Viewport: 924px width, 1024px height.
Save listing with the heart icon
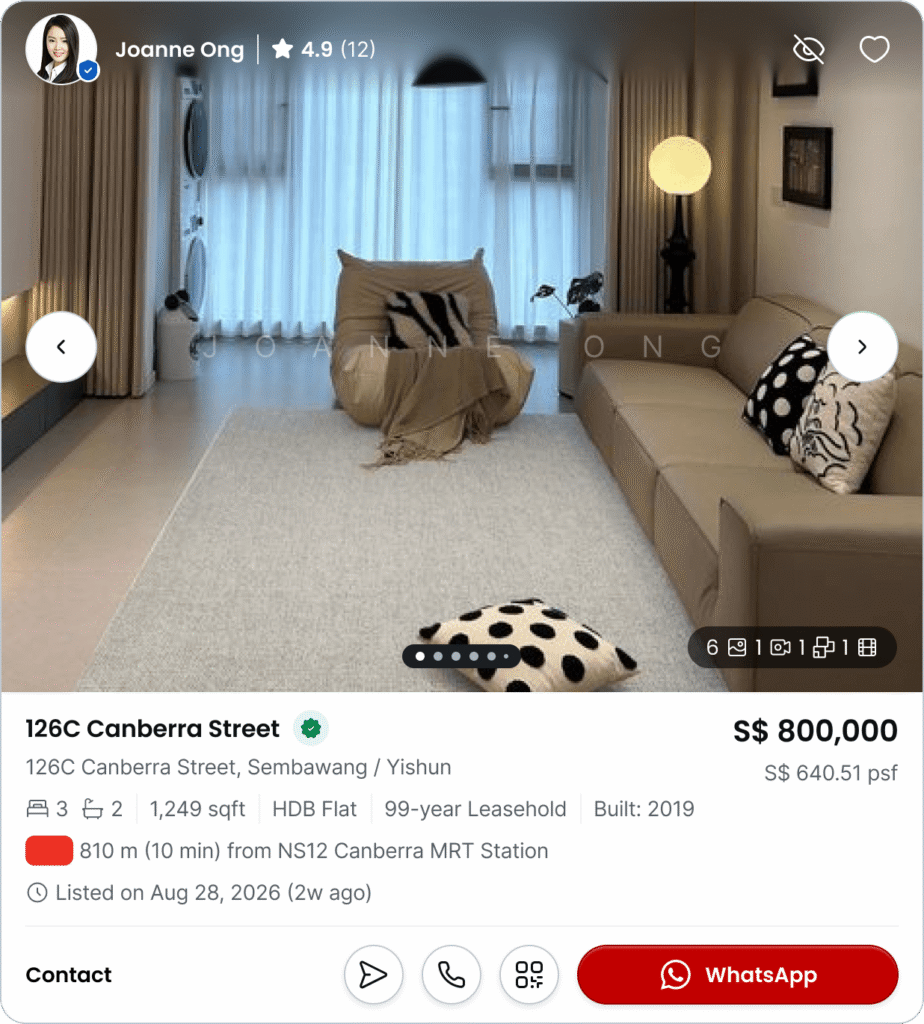pyautogui.click(x=874, y=49)
